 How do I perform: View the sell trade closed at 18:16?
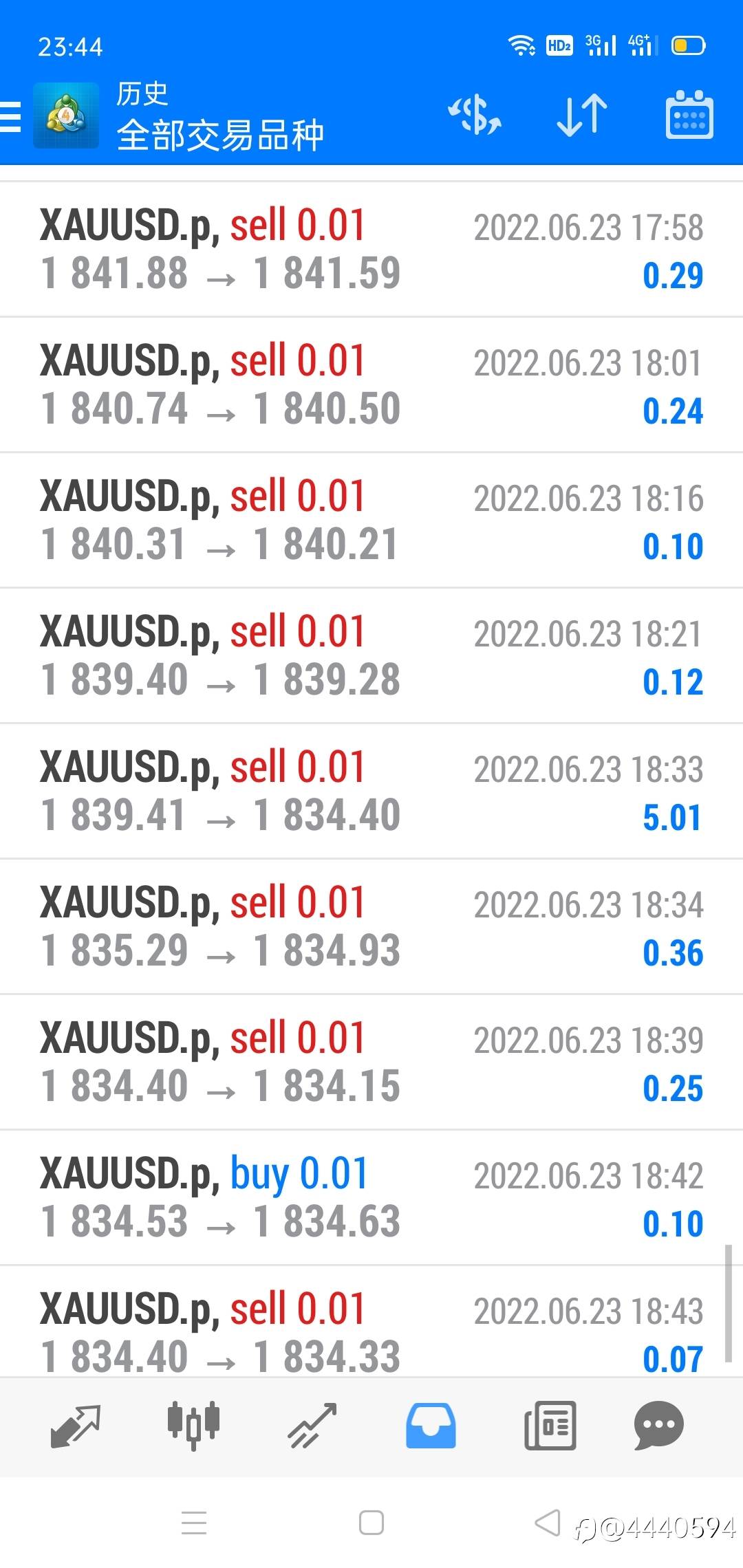point(371,520)
